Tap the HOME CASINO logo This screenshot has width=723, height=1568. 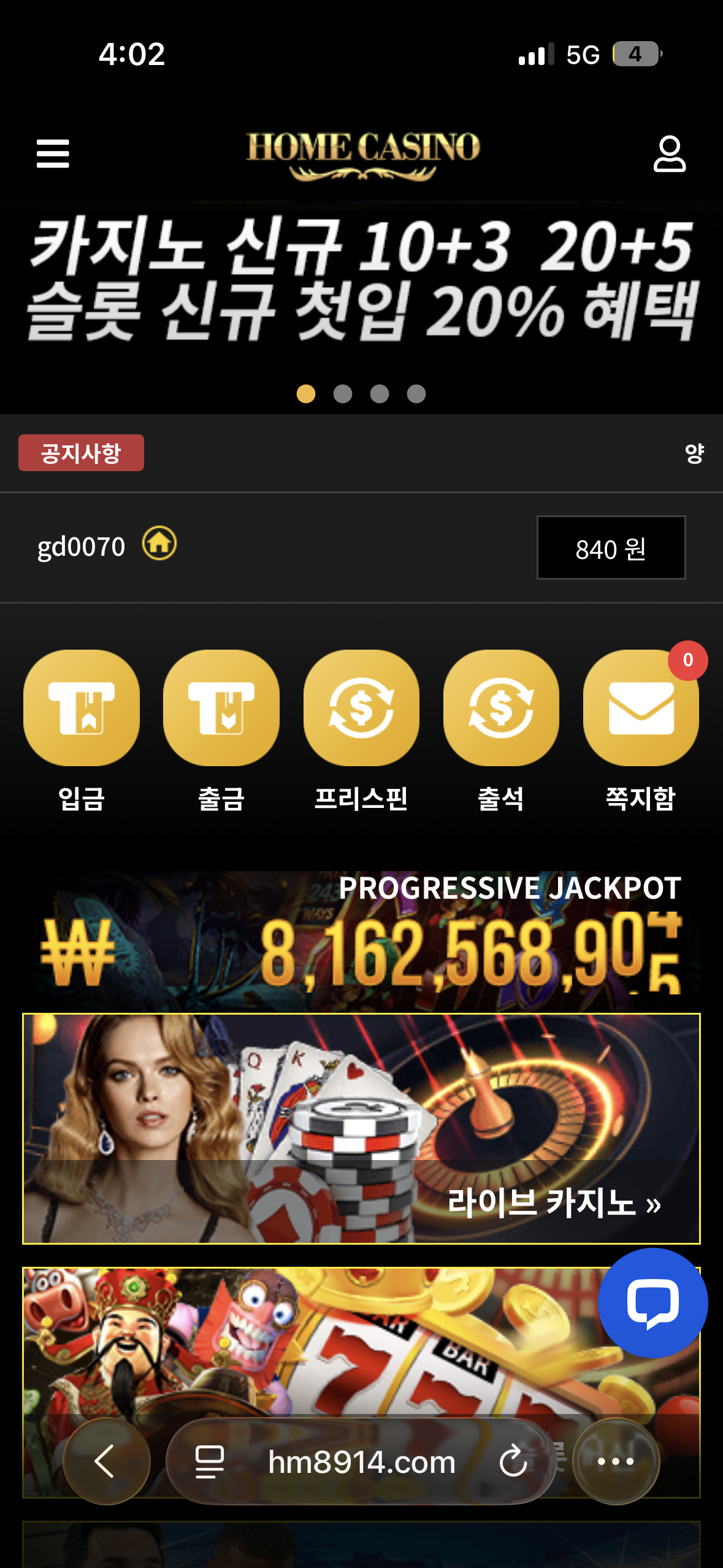pyautogui.click(x=362, y=153)
